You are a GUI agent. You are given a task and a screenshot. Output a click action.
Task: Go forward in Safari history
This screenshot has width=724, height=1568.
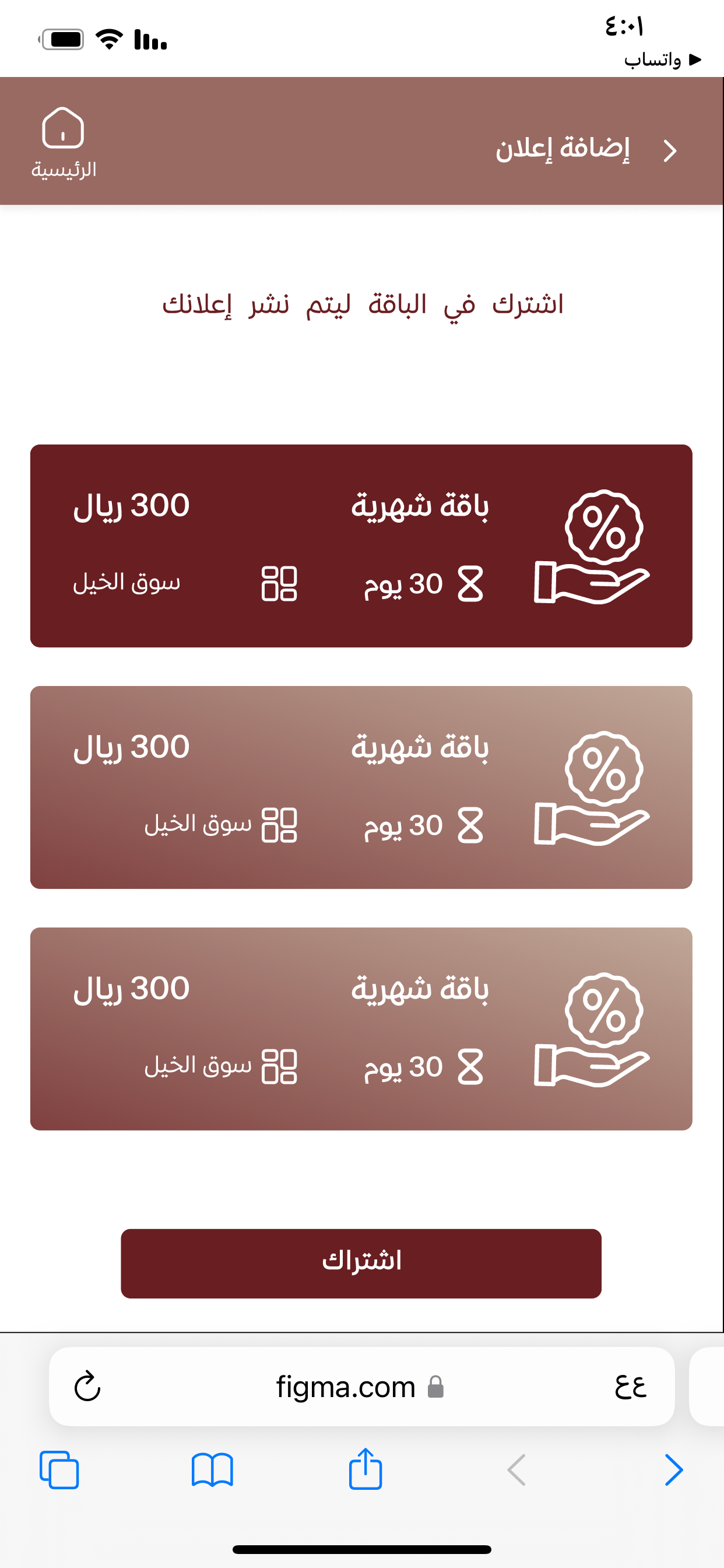tap(673, 1470)
